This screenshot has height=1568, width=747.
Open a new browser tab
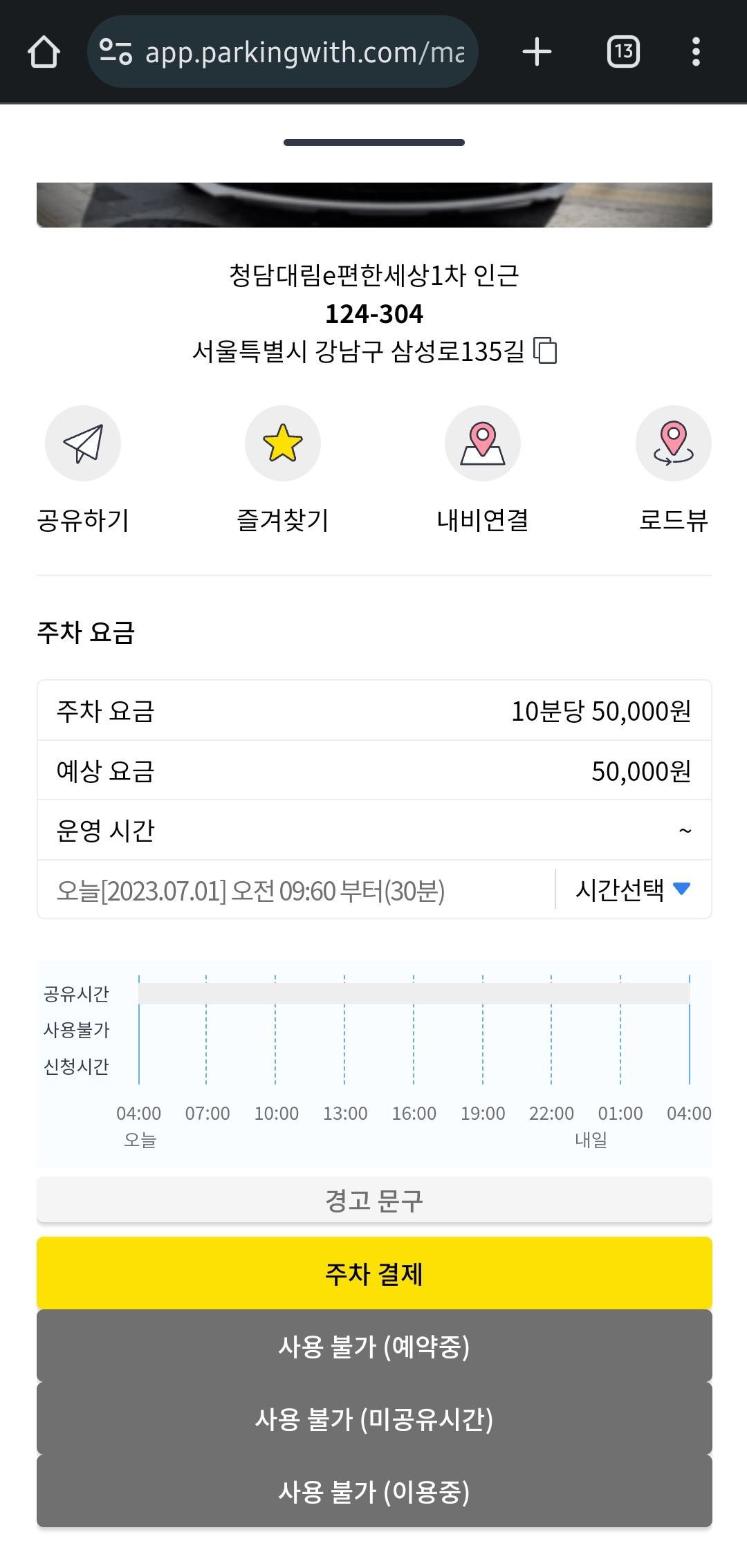tap(537, 52)
